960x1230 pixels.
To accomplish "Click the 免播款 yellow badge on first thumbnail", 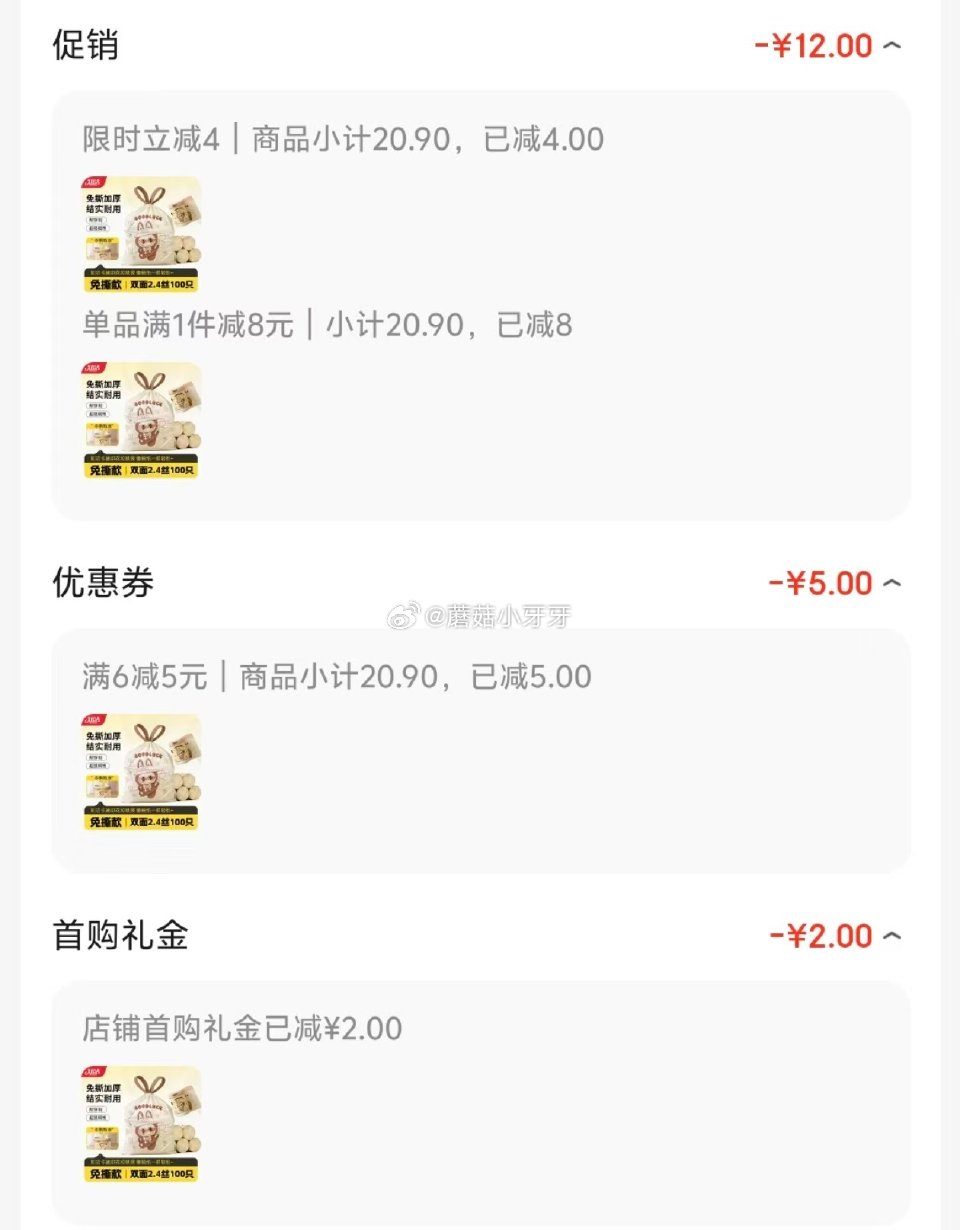I will coord(104,285).
